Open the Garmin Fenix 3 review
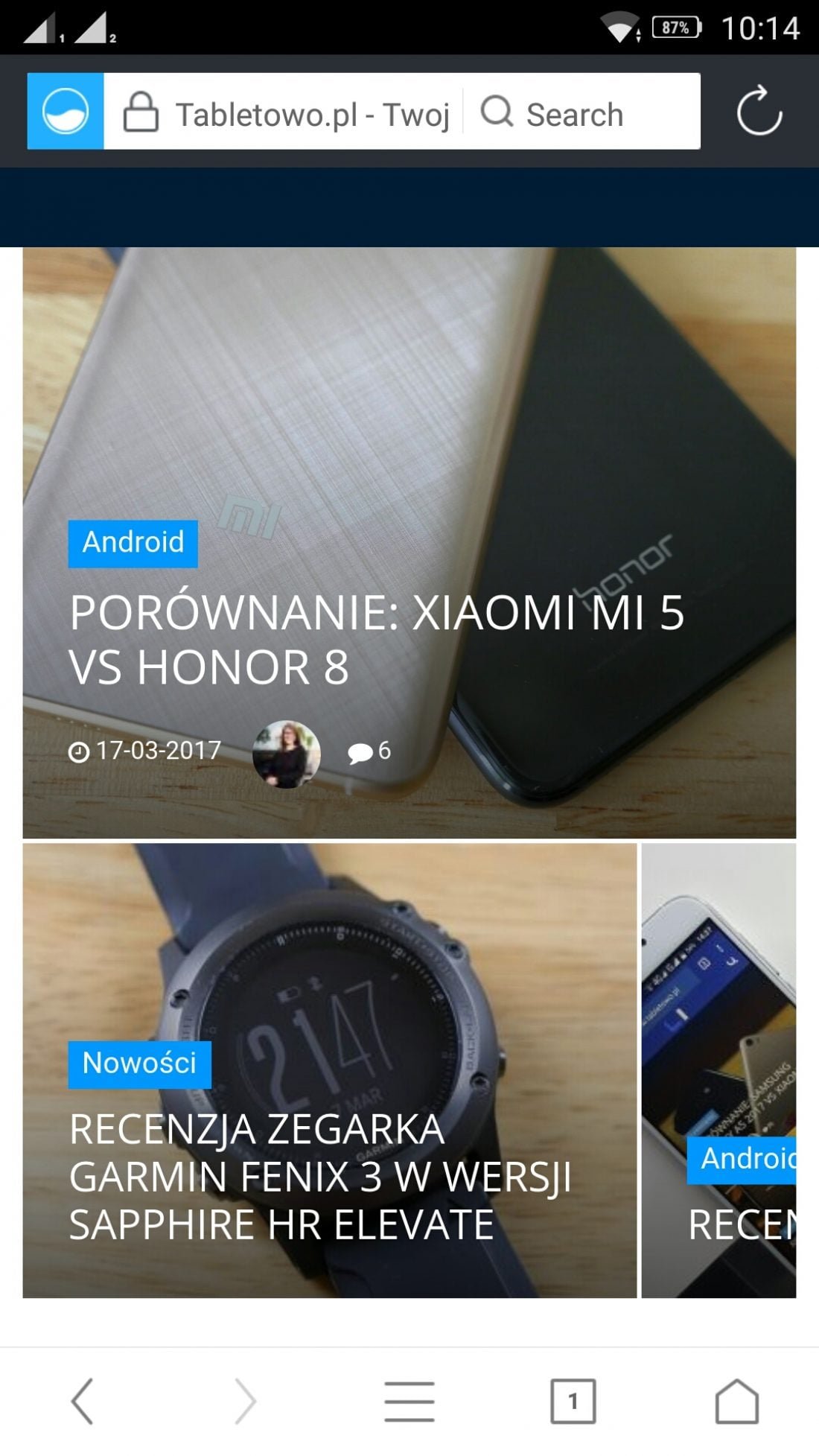Screen dimensions: 819x1456 pyautogui.click(x=320, y=1177)
